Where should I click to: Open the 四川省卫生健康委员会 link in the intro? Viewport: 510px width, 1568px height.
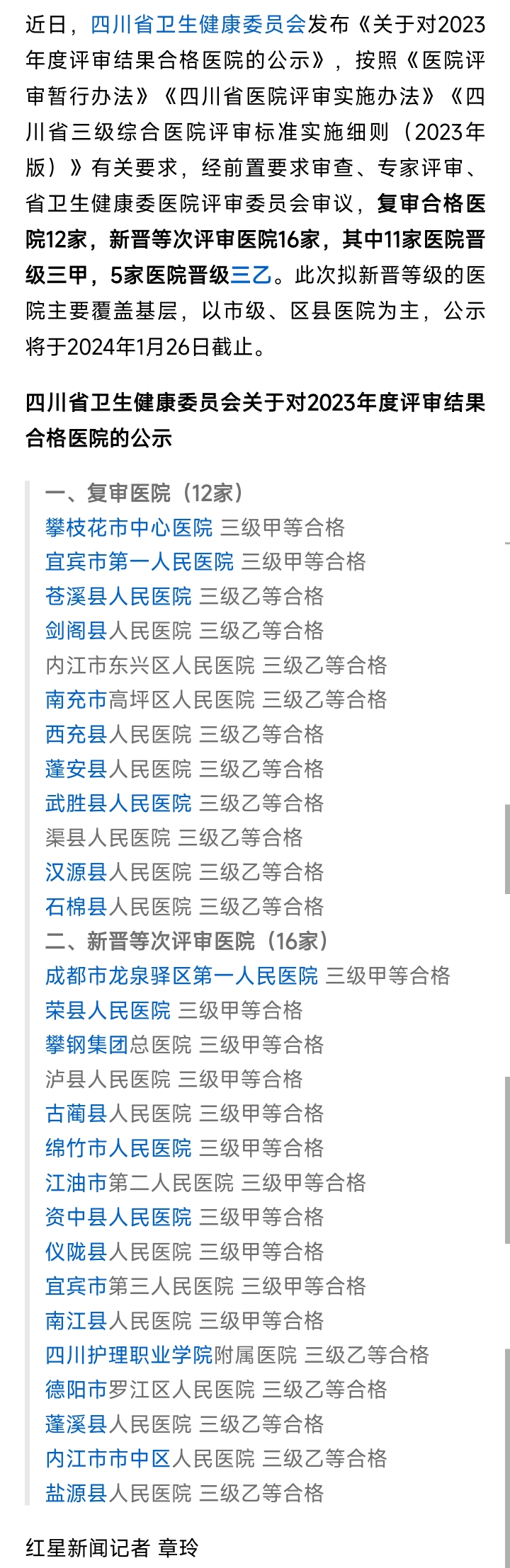point(198,25)
